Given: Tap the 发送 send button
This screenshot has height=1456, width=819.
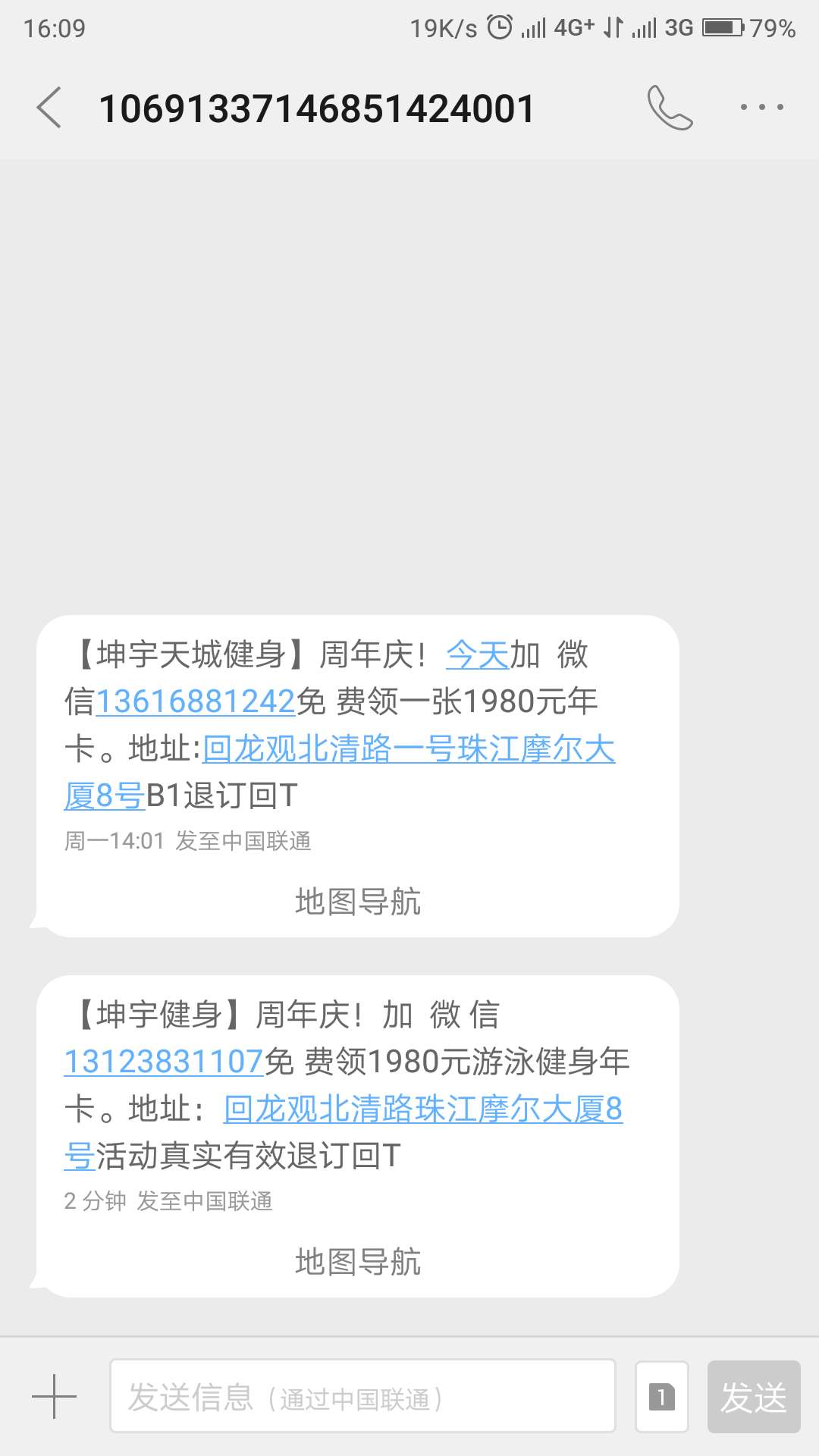Looking at the screenshot, I should (x=753, y=1396).
